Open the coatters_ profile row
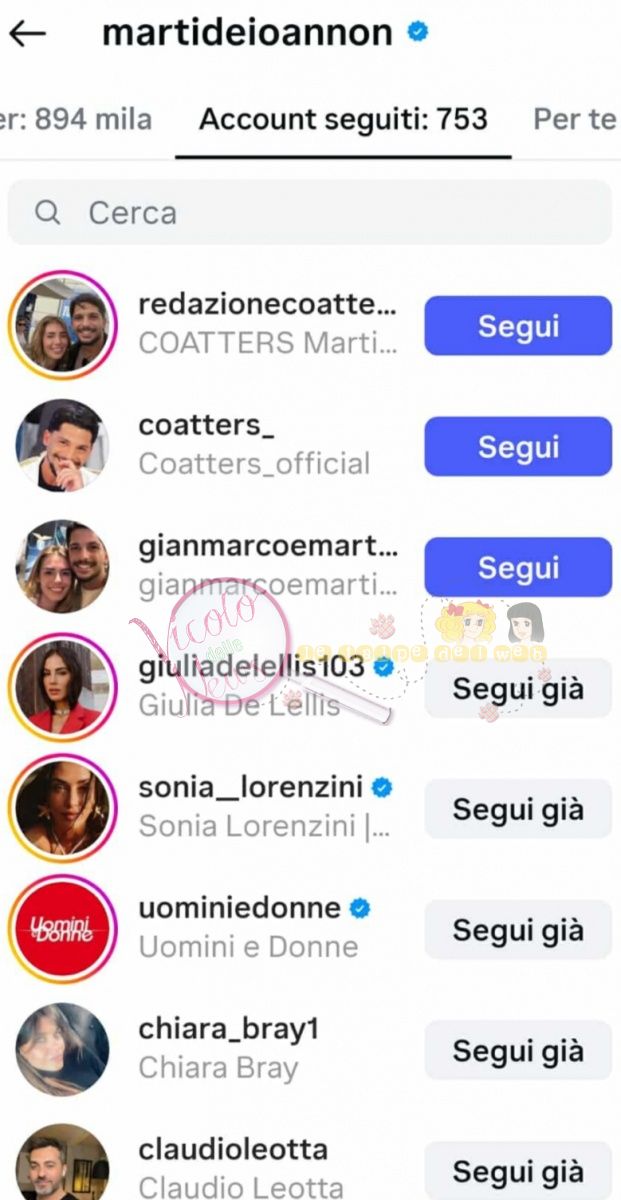The image size is (621, 1200). 253,446
